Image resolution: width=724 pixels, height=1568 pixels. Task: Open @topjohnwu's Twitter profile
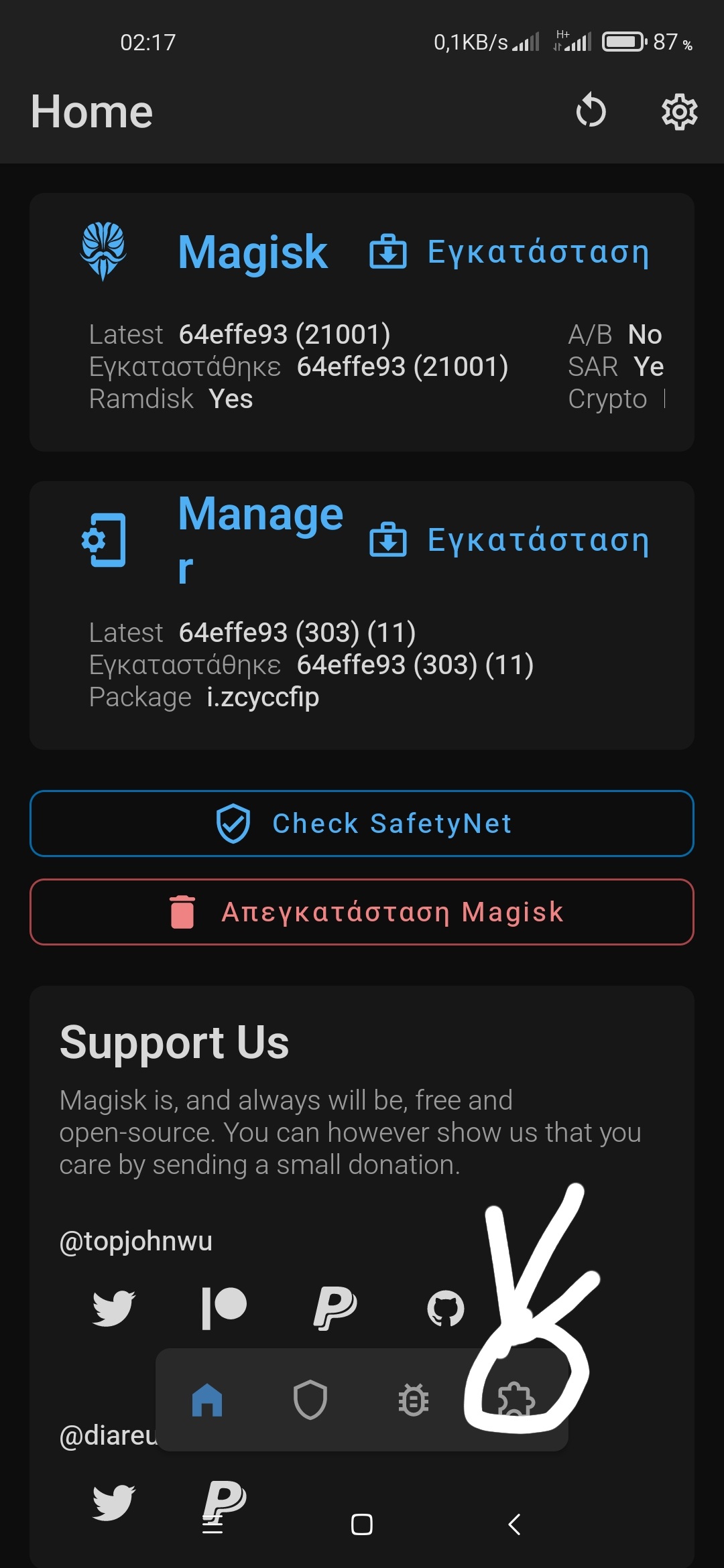click(113, 1307)
